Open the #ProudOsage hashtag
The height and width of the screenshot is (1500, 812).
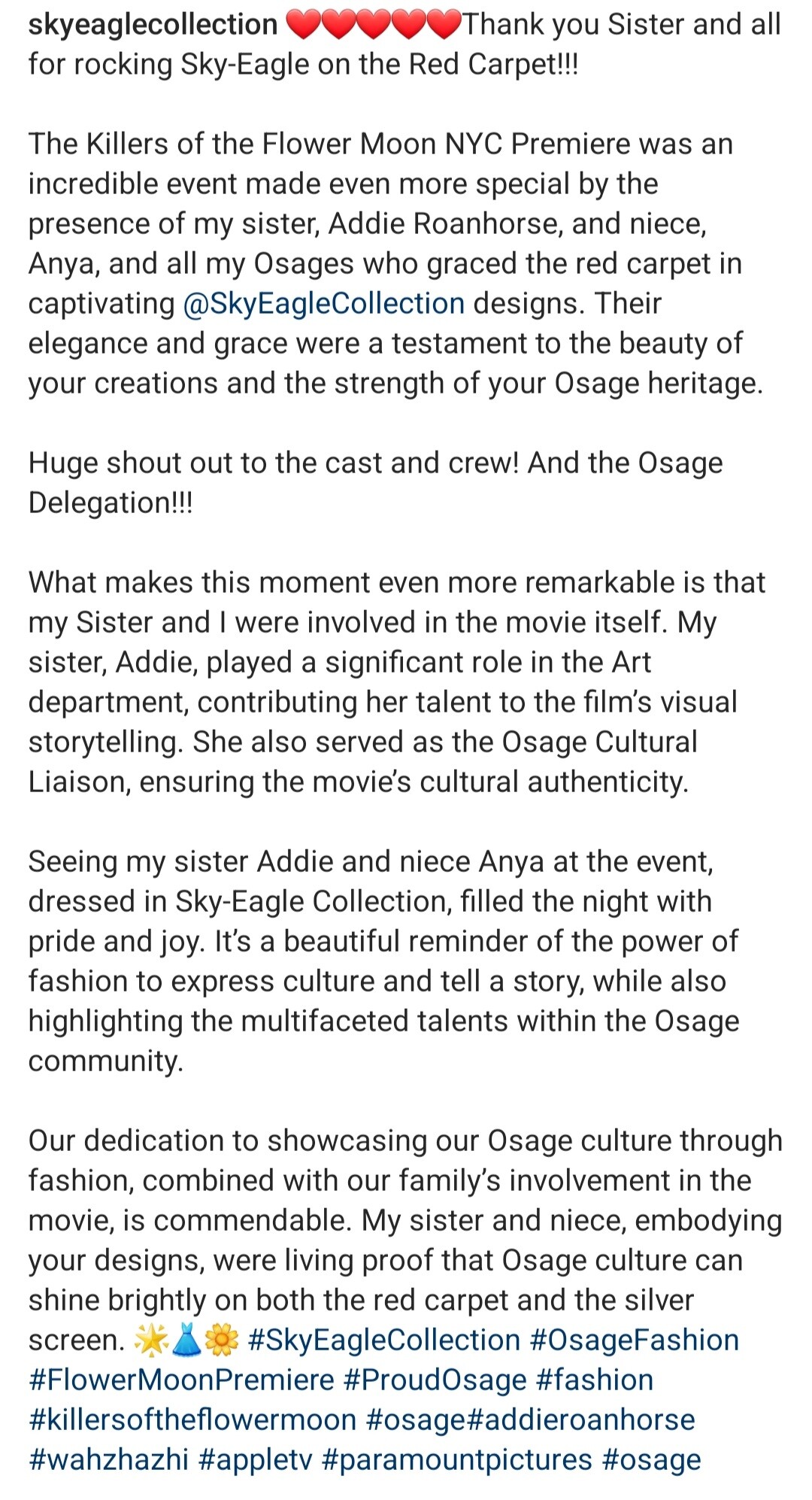[435, 1380]
